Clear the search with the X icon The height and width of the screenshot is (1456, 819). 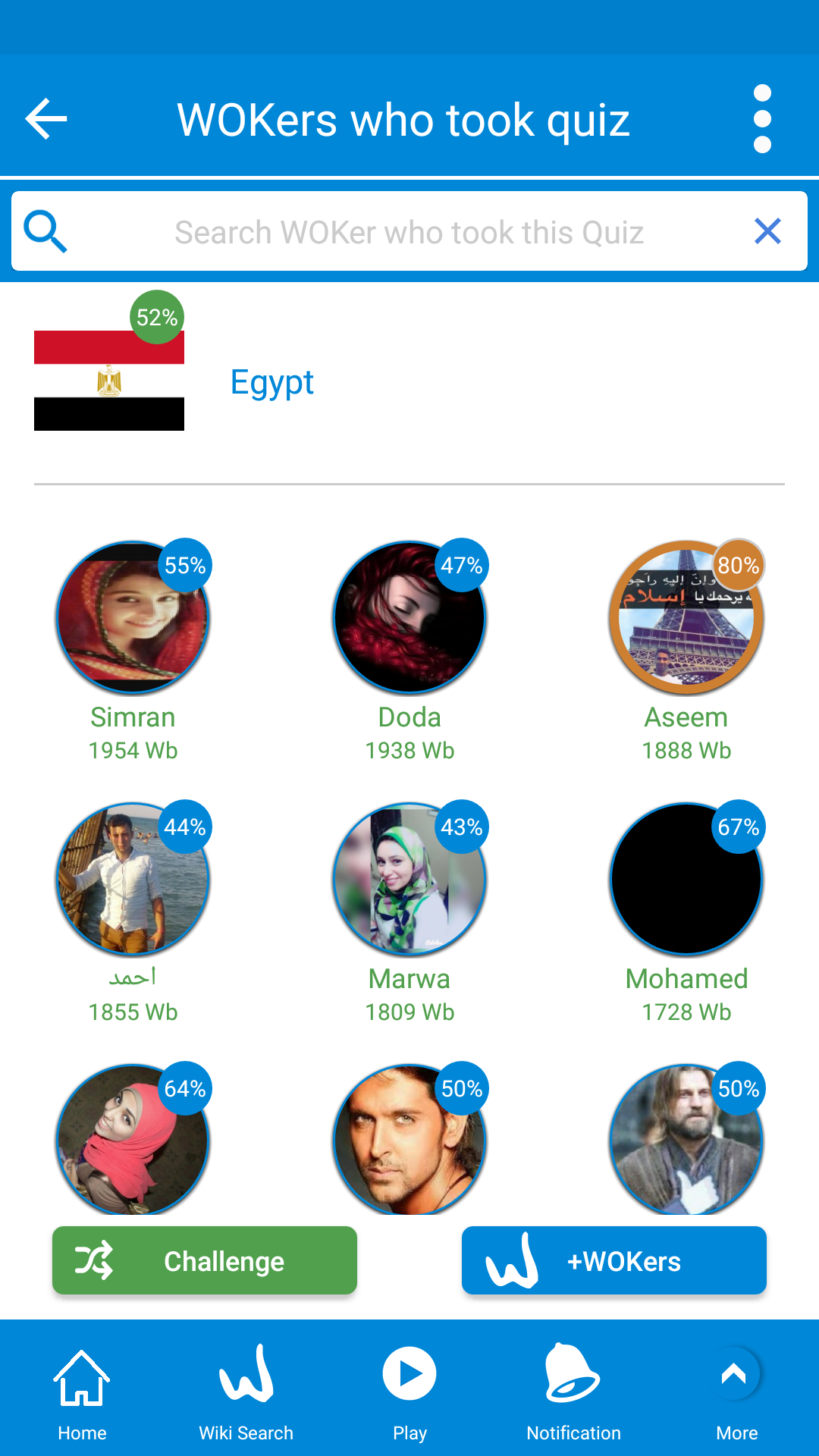pos(767,231)
